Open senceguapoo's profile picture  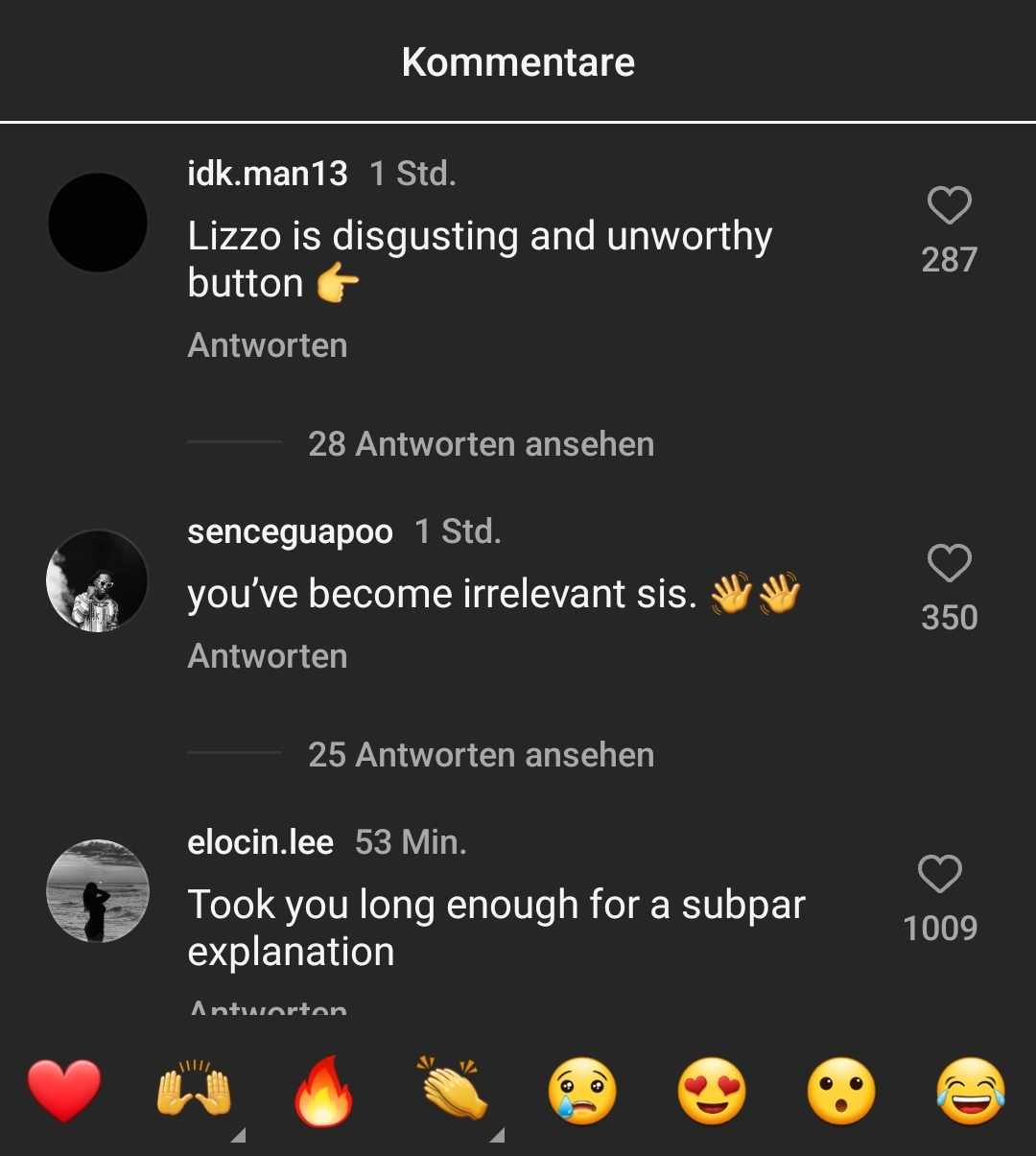pyautogui.click(x=98, y=581)
